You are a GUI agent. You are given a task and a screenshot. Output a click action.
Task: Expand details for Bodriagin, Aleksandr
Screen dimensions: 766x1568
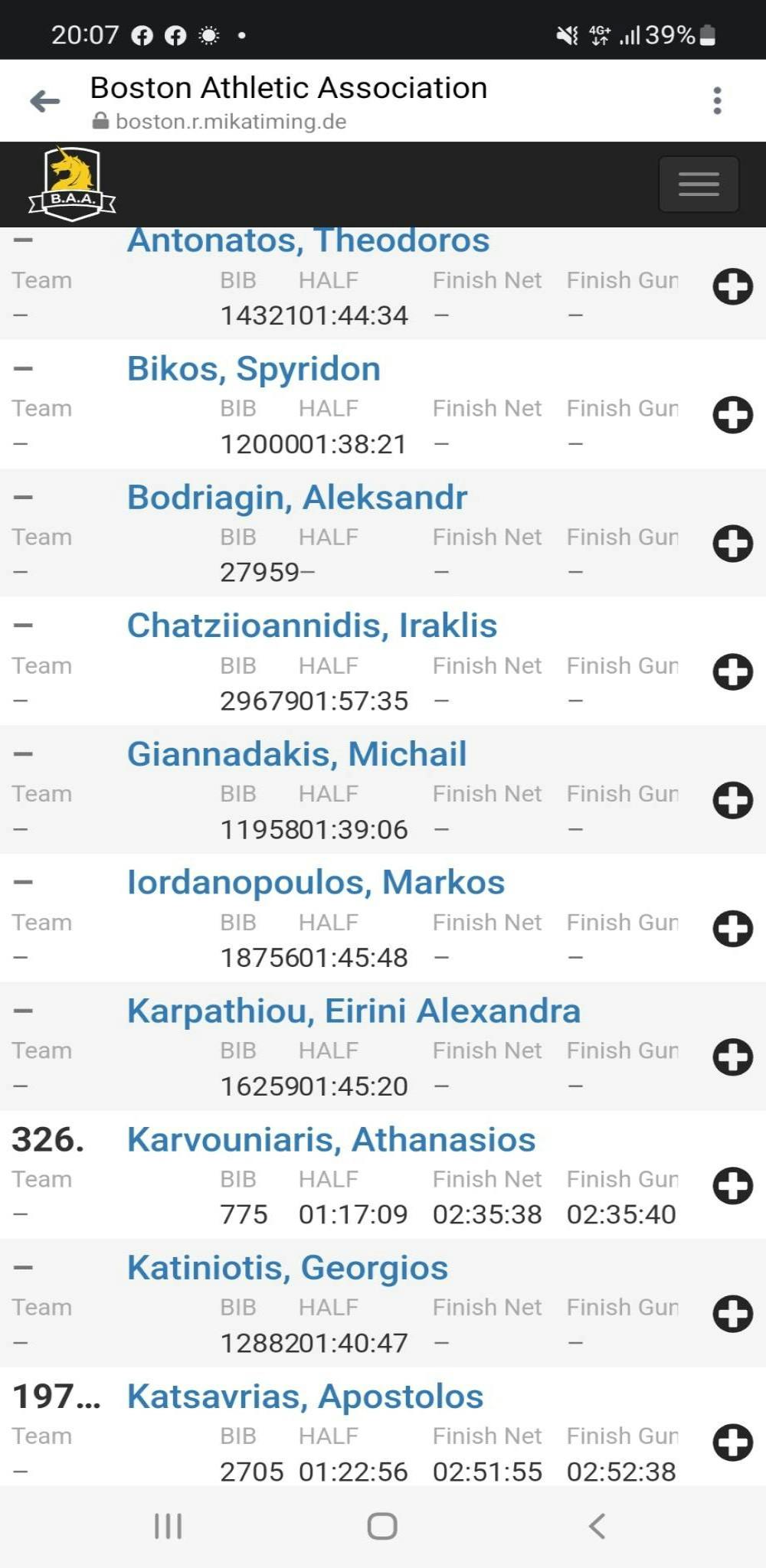click(x=732, y=544)
